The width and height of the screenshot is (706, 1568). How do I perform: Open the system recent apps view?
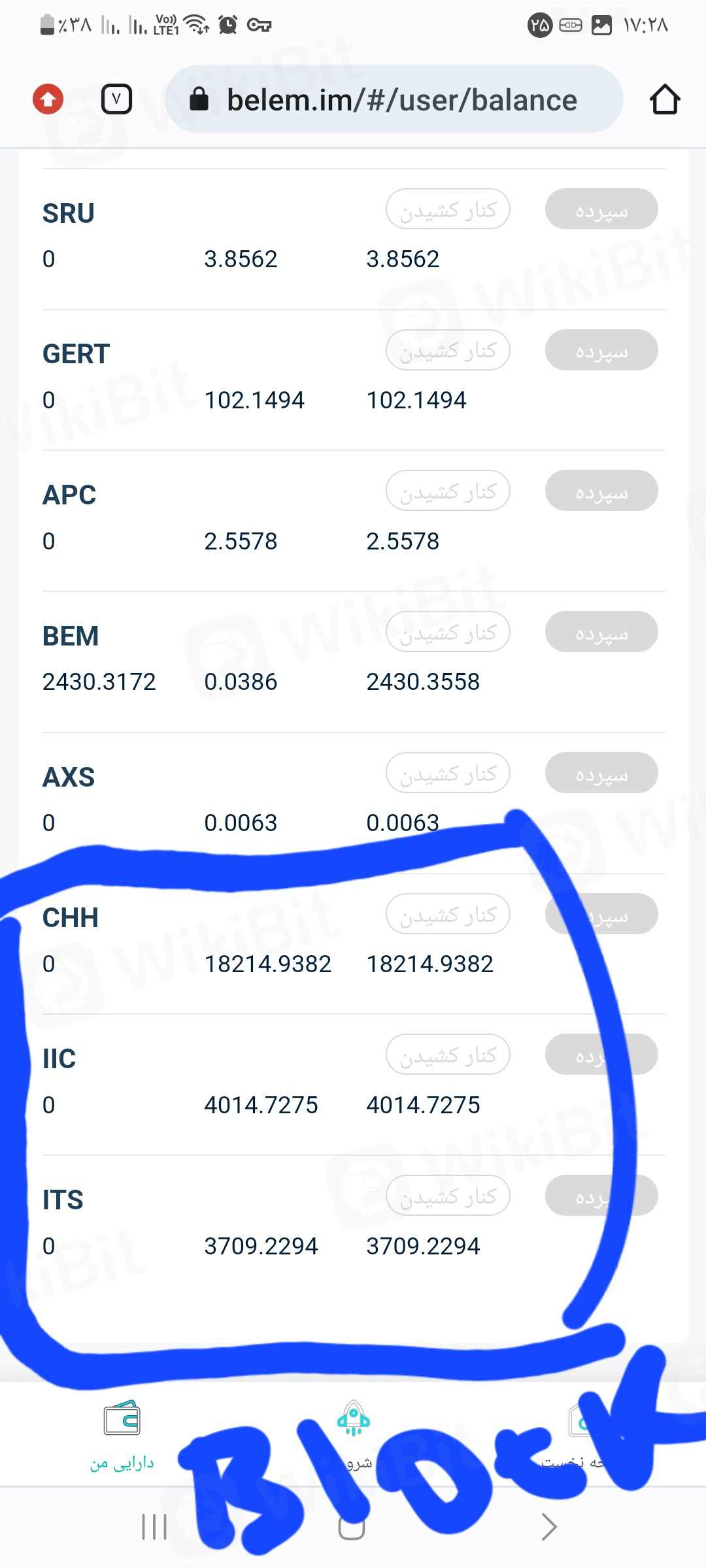pos(155,1527)
